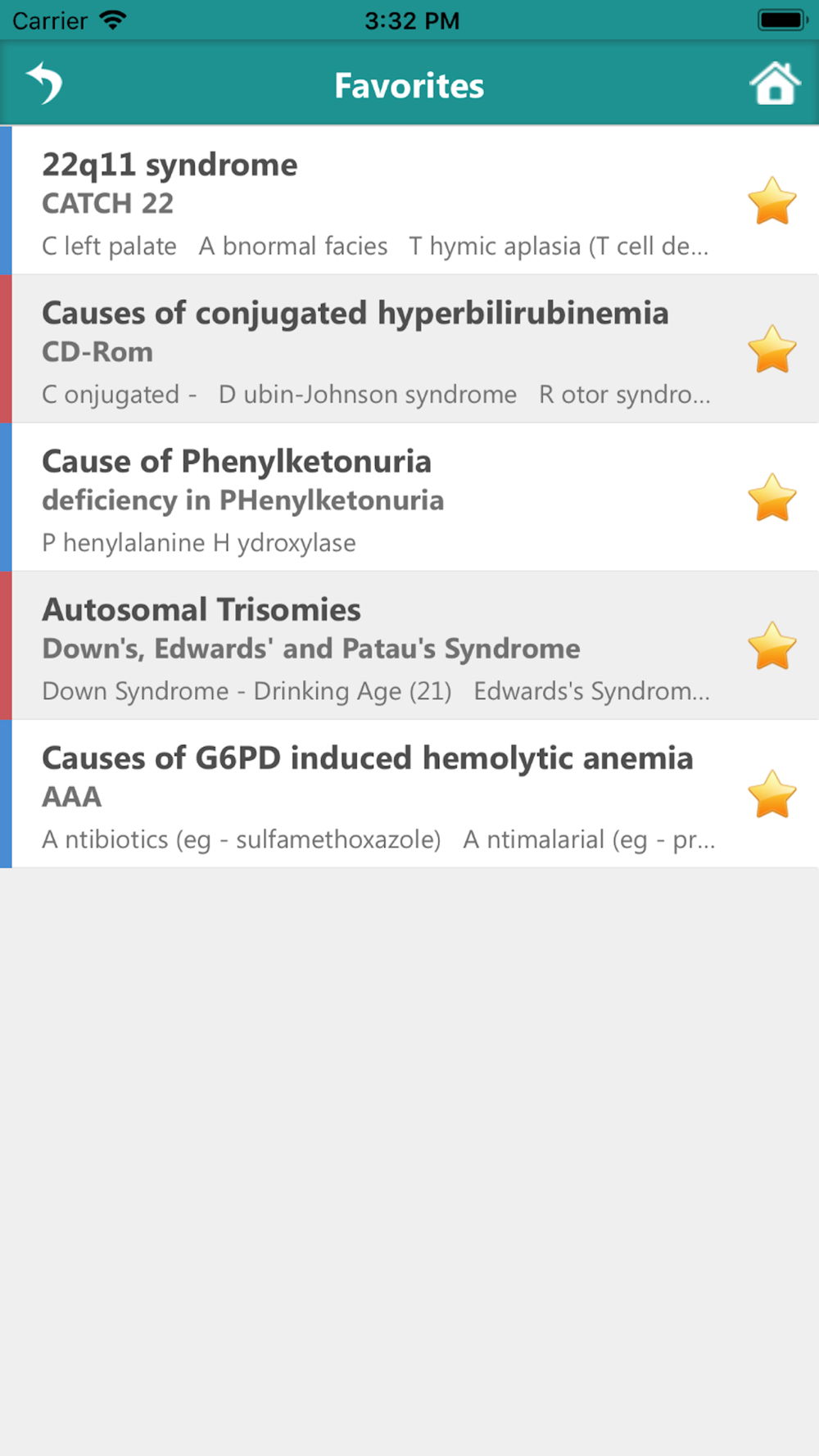The width and height of the screenshot is (819, 1456).
Task: Select Causes of G6PD induced hemolytic anemia
Action: click(409, 794)
